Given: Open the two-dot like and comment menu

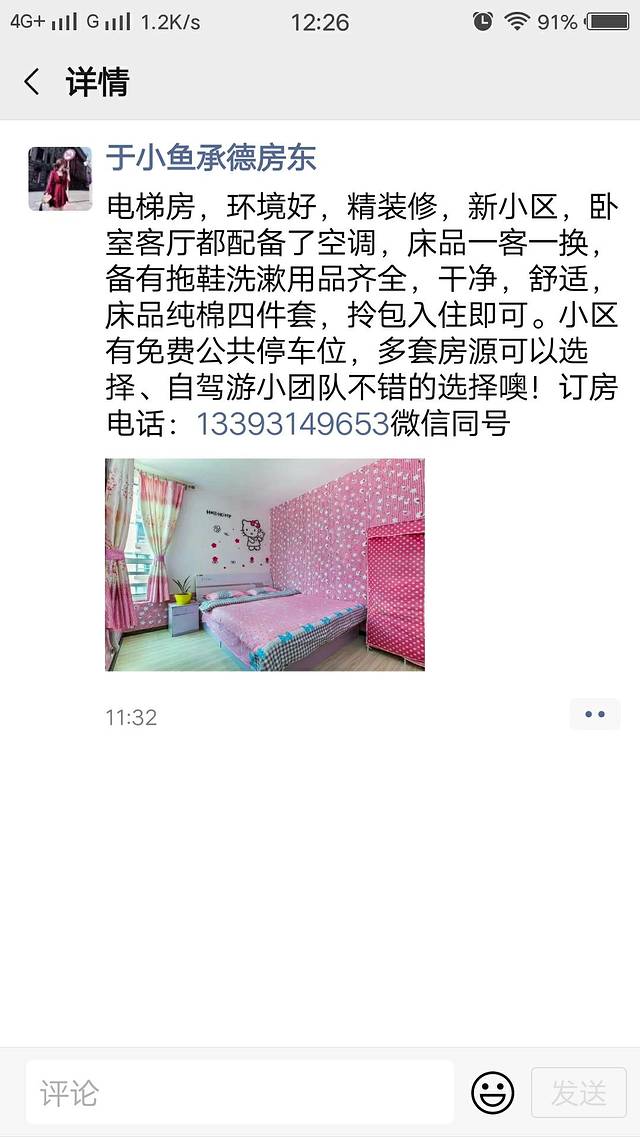Looking at the screenshot, I should coord(595,715).
